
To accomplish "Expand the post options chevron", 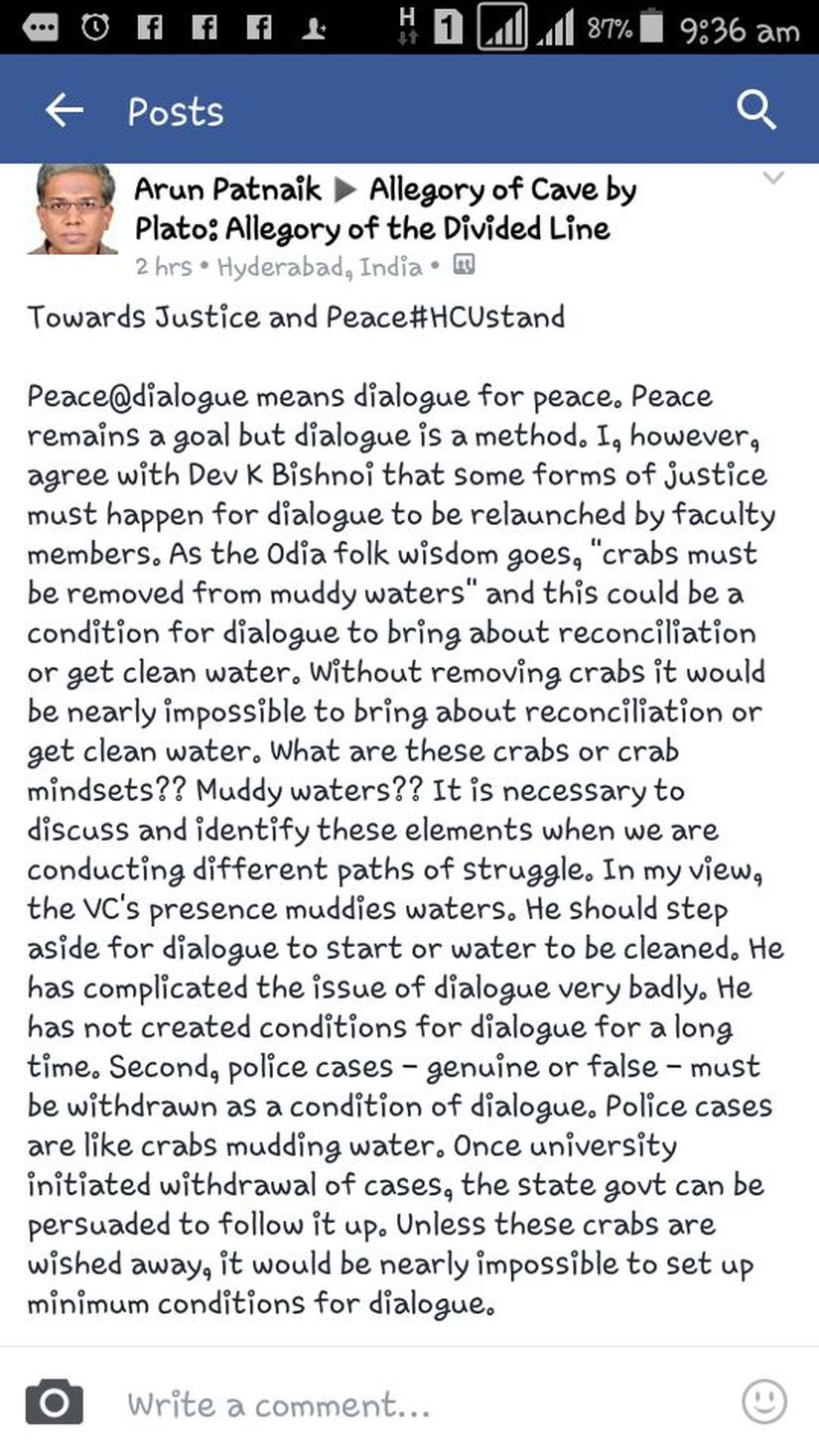I will tap(772, 179).
